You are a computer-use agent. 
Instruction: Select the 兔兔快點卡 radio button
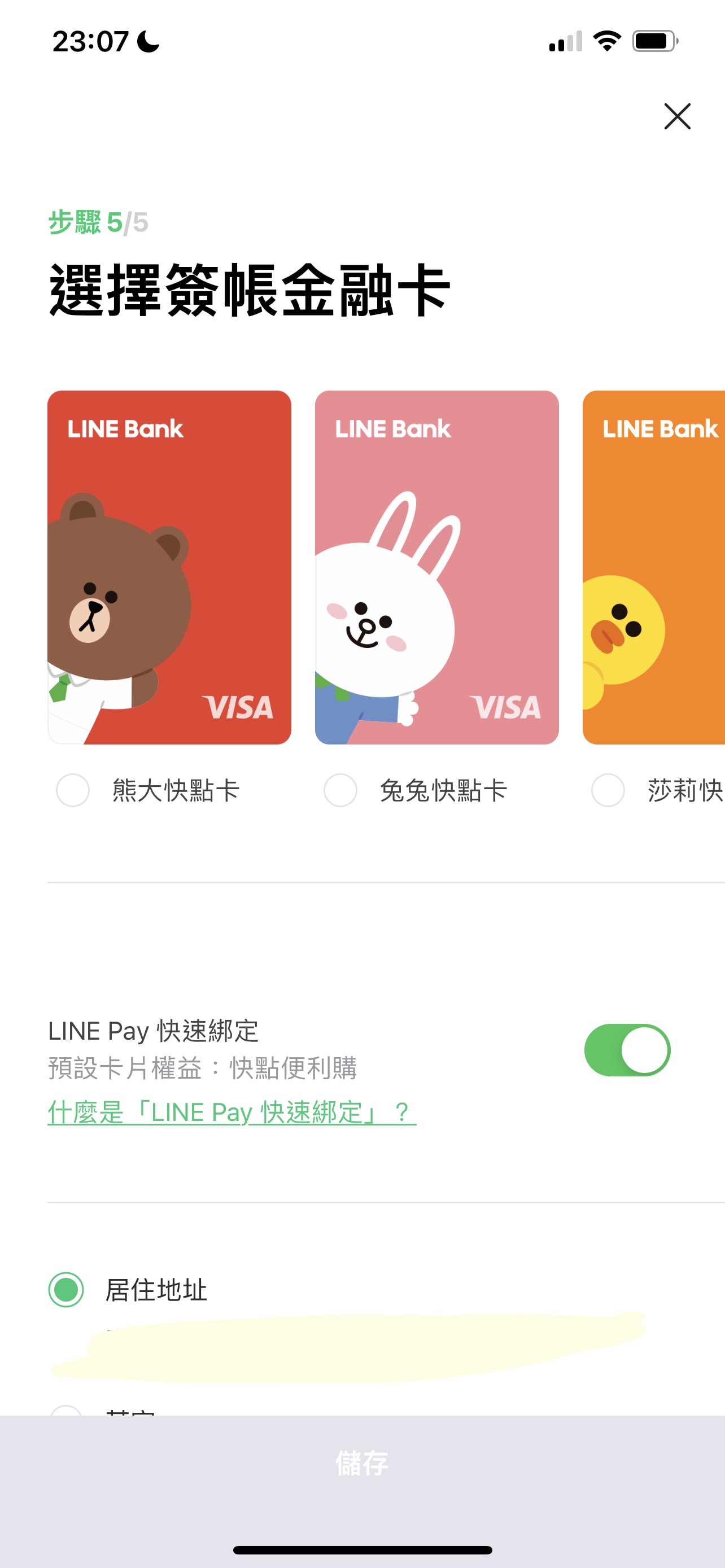340,790
